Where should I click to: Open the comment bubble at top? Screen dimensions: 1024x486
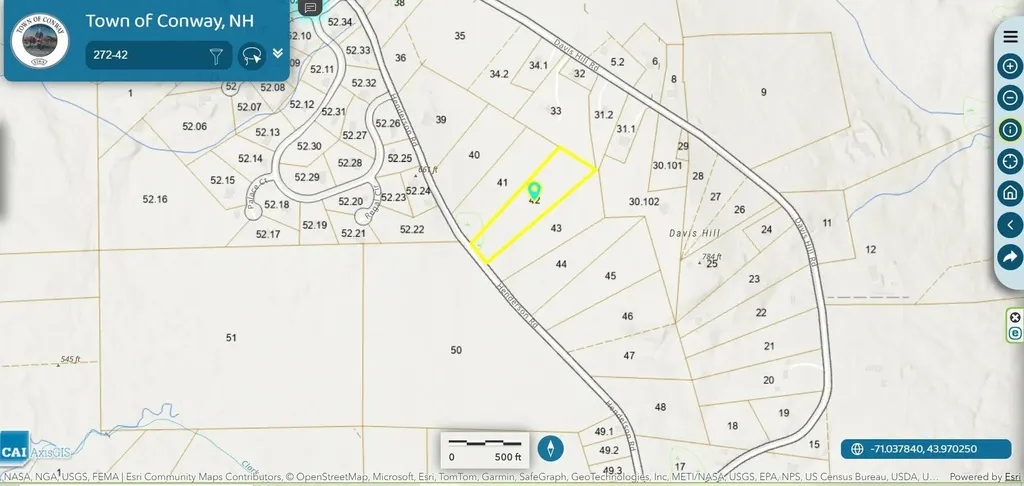coord(310,7)
